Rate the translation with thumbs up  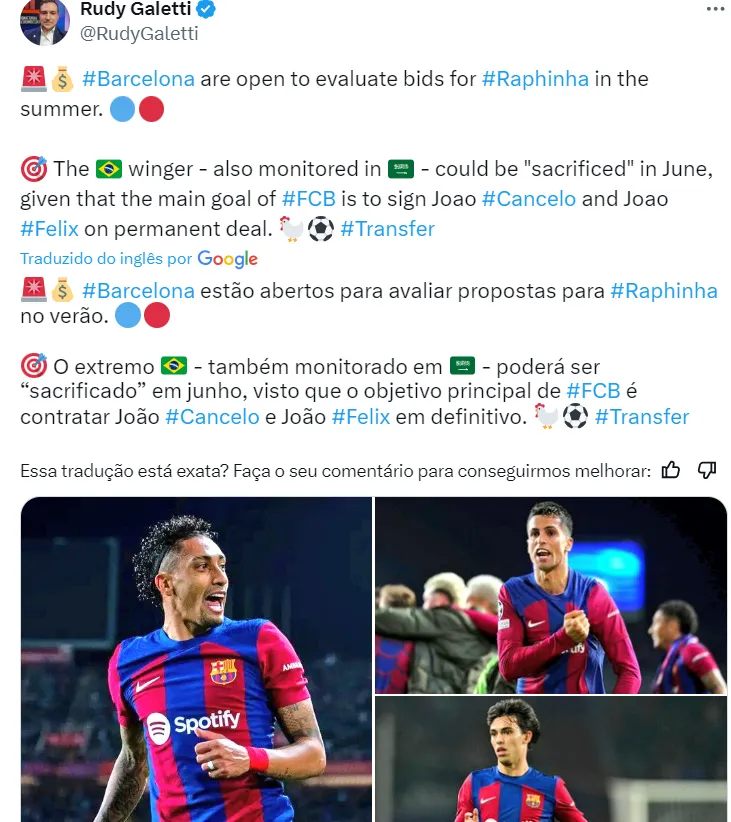(x=672, y=469)
